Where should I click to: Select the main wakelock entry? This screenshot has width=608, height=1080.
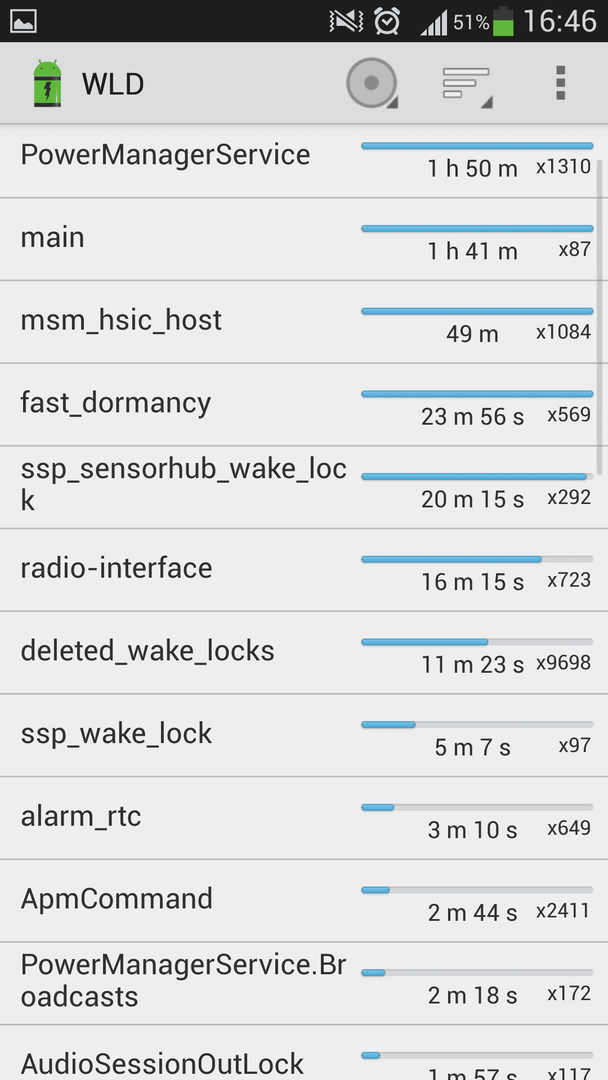304,239
